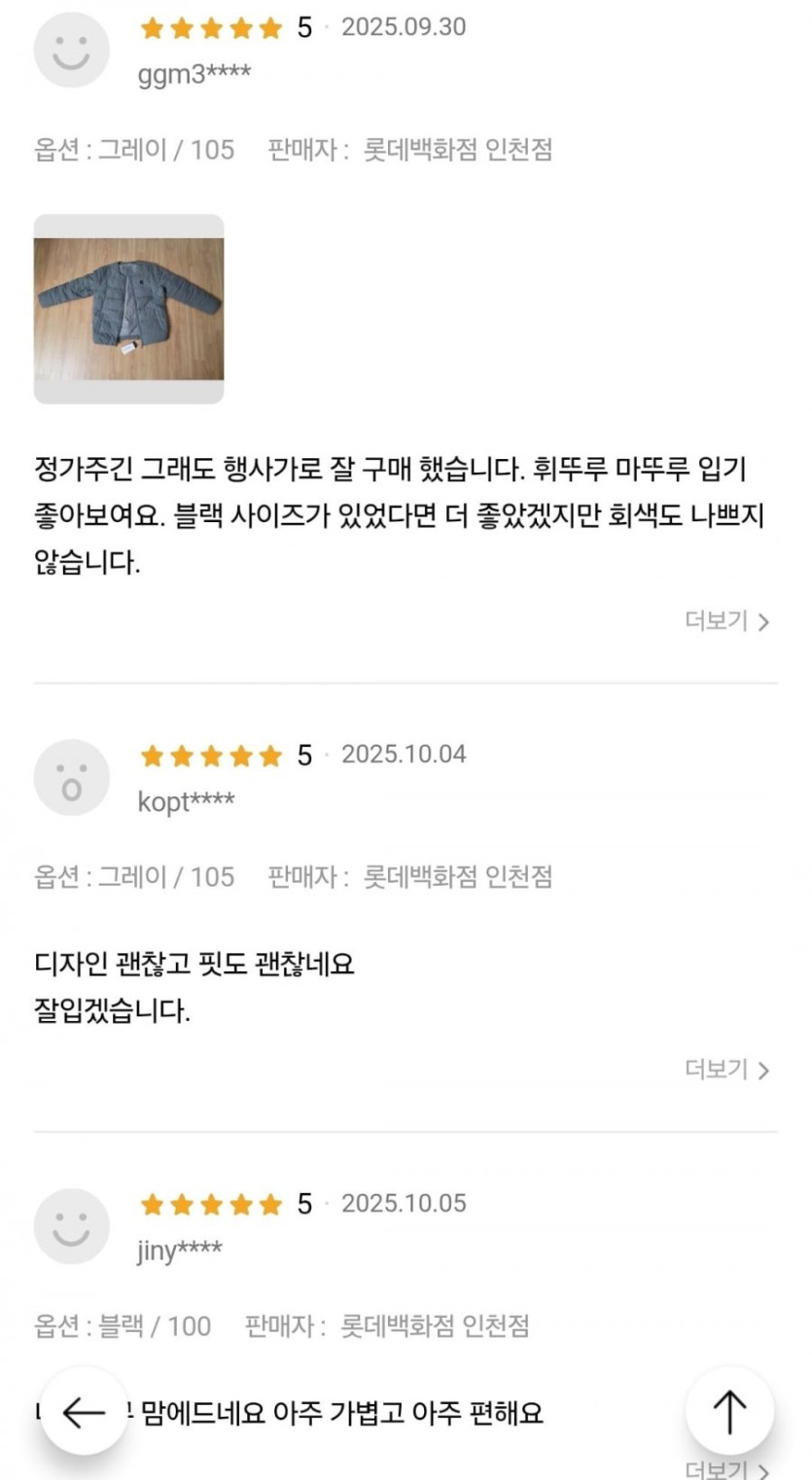
Task: Go back with the floating arrow button
Action: 84,1412
